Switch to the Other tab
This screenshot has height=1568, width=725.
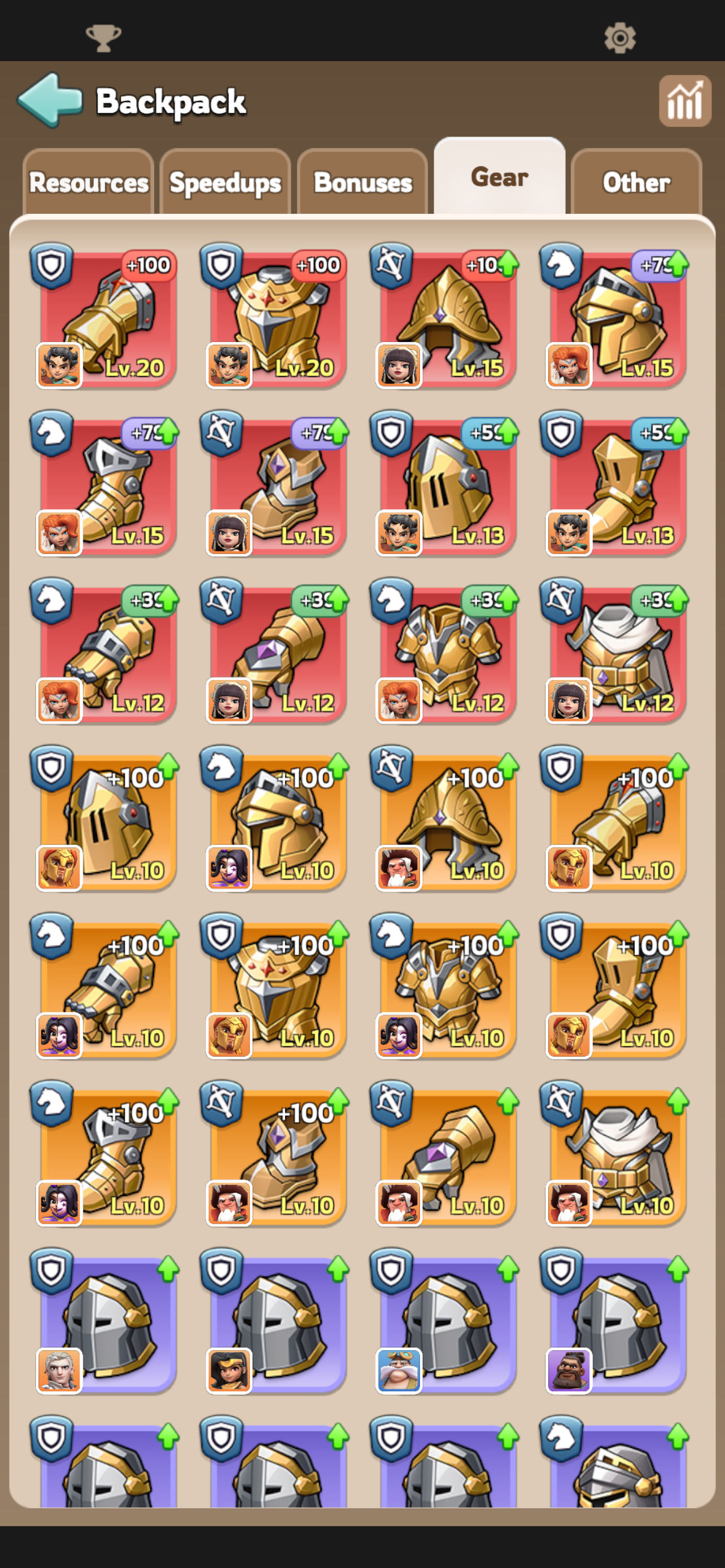click(636, 182)
